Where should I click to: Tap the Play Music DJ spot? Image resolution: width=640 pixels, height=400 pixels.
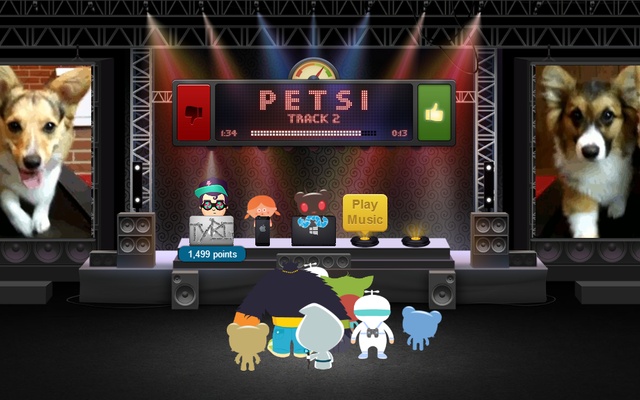(x=365, y=211)
